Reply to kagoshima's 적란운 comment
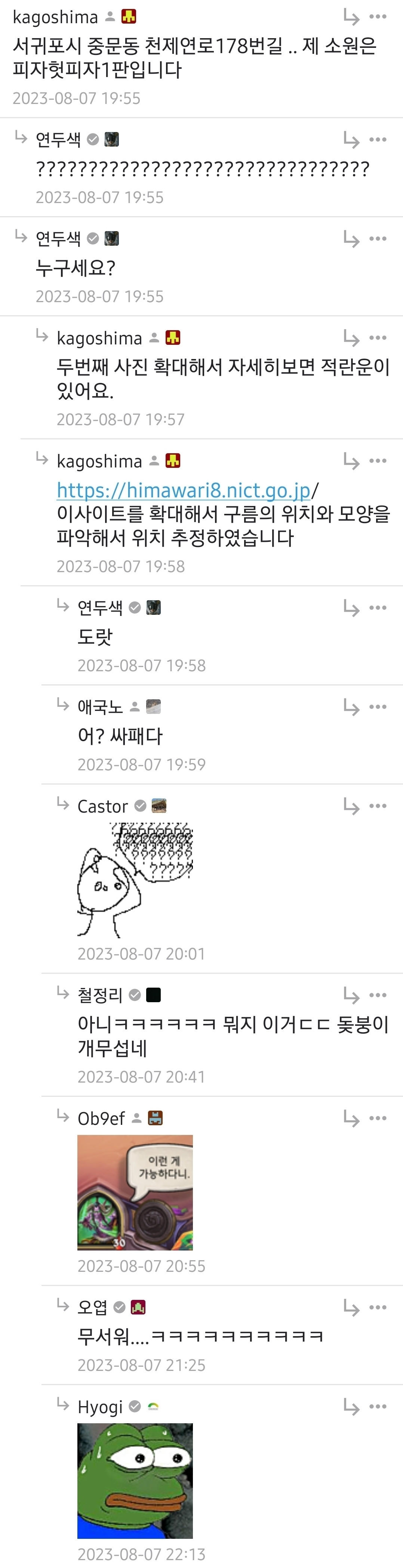Viewport: 403px width, 1568px height. coord(351,338)
